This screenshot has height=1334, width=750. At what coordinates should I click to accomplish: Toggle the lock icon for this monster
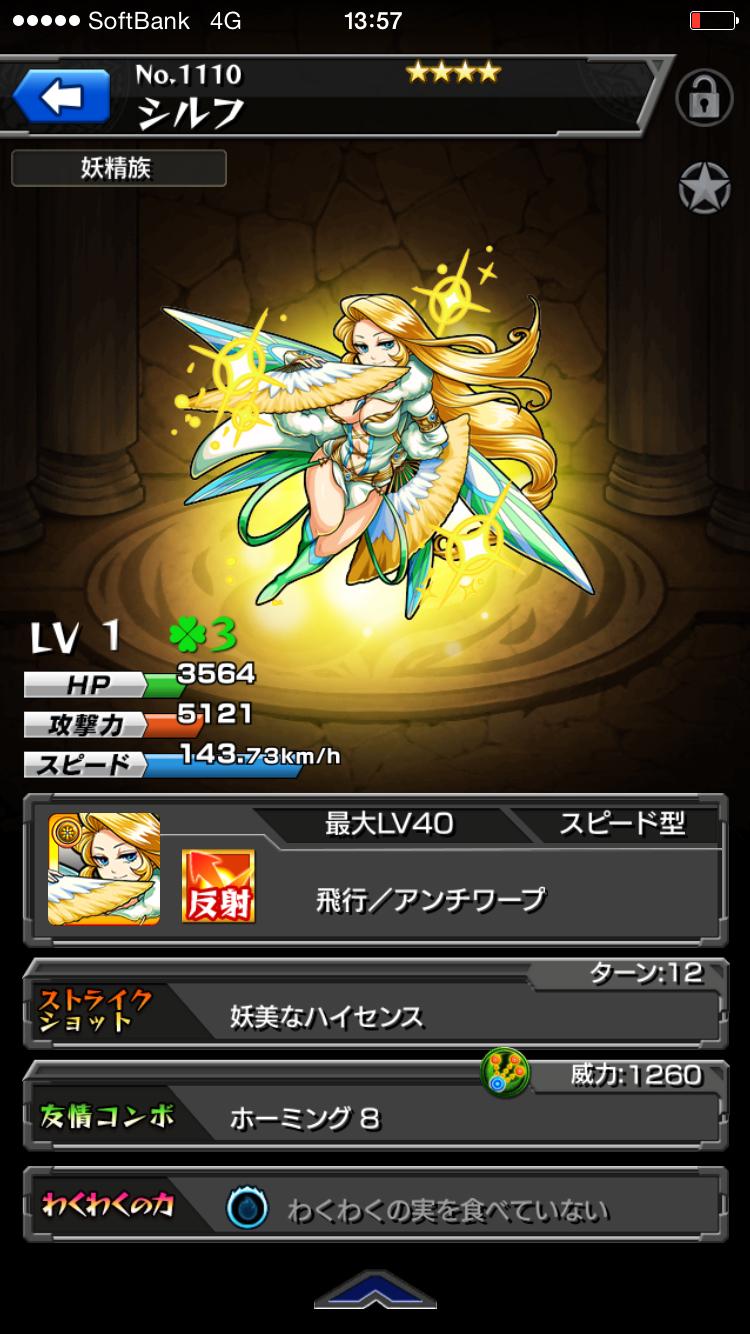(704, 98)
